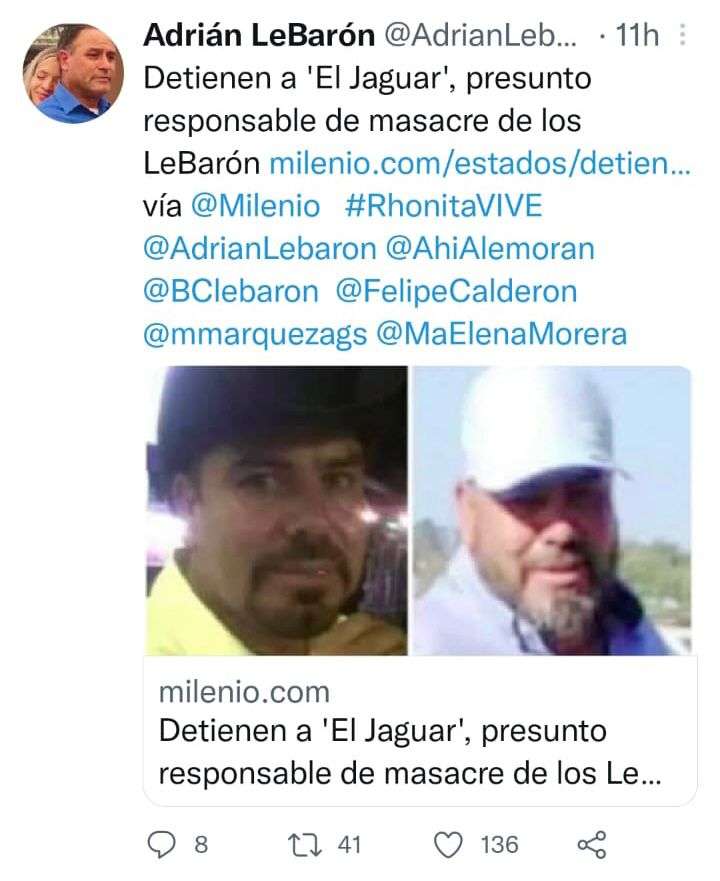720x881 pixels.
Task: Open the milenio.com article link in tweet
Action: pyautogui.click(x=480, y=163)
